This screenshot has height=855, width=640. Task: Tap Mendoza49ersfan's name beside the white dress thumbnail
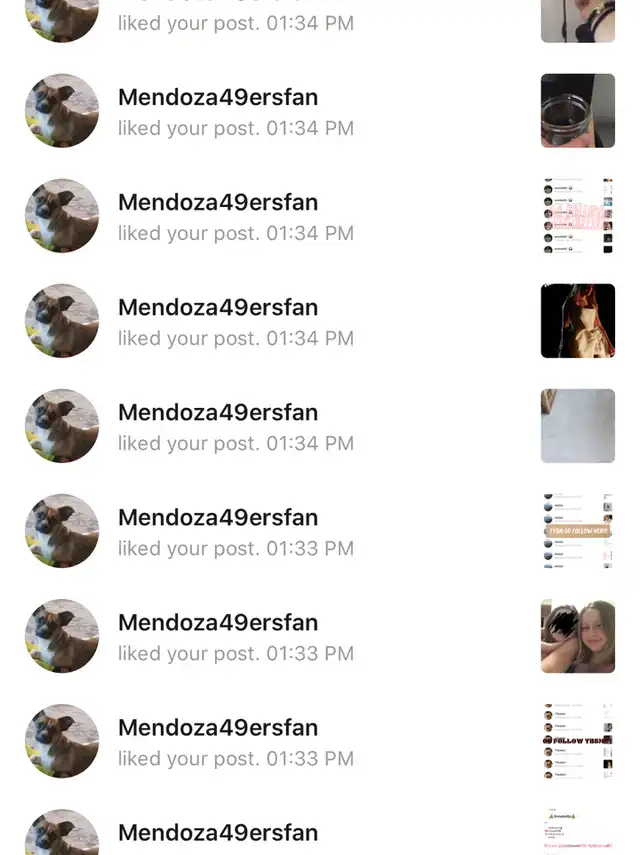pyautogui.click(x=218, y=307)
